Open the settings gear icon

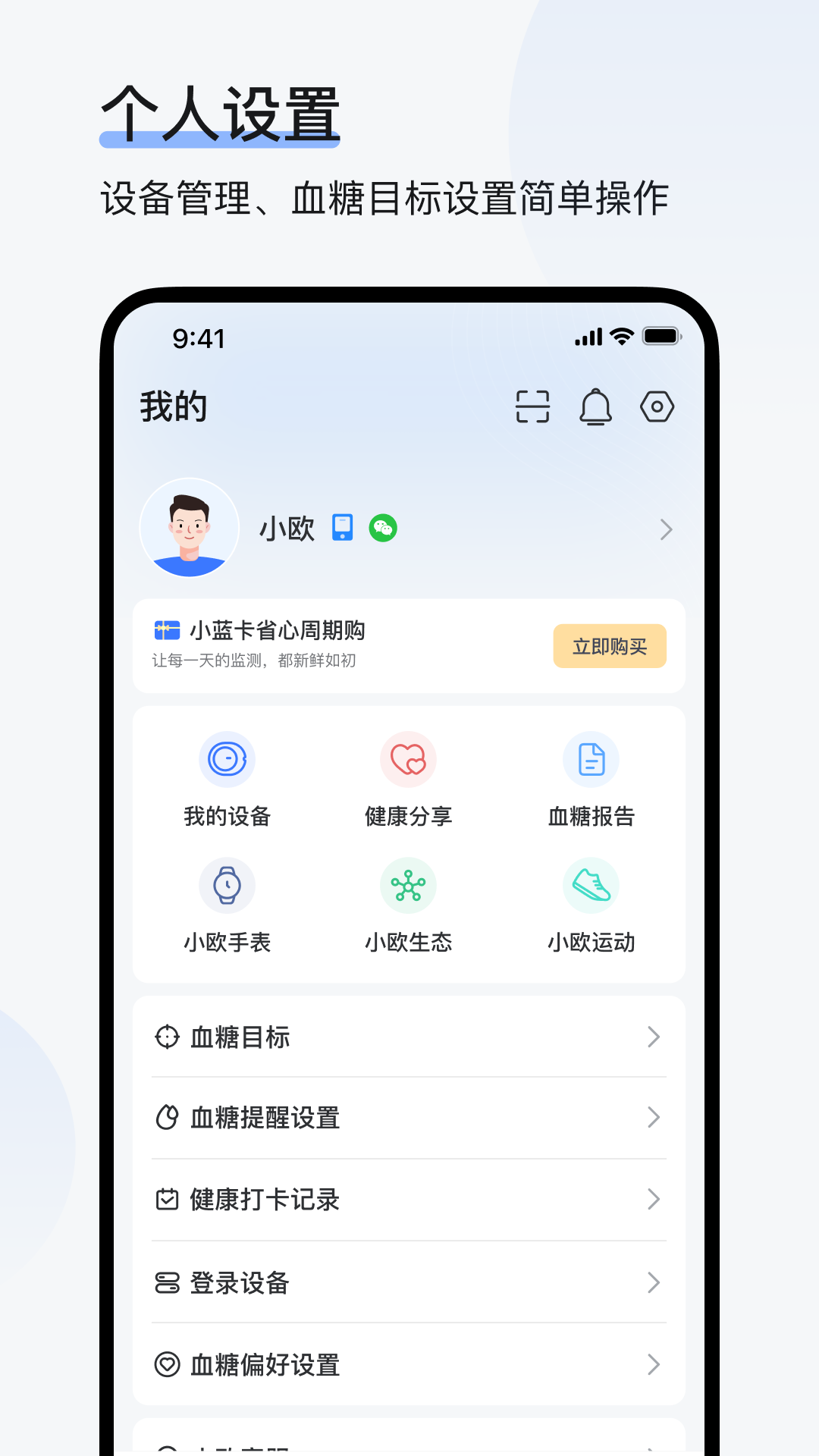[657, 406]
